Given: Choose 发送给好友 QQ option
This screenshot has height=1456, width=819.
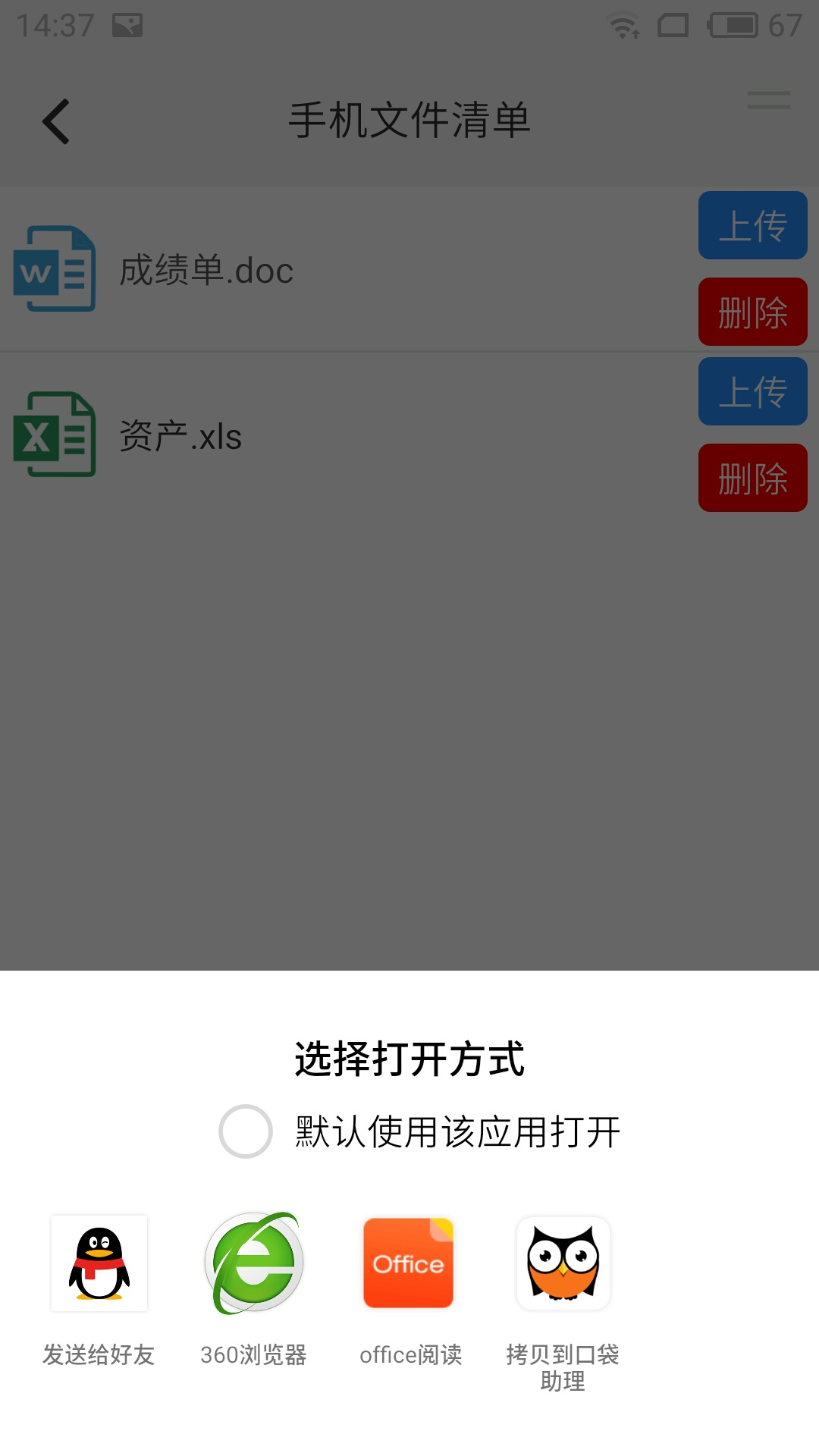Looking at the screenshot, I should [99, 1290].
